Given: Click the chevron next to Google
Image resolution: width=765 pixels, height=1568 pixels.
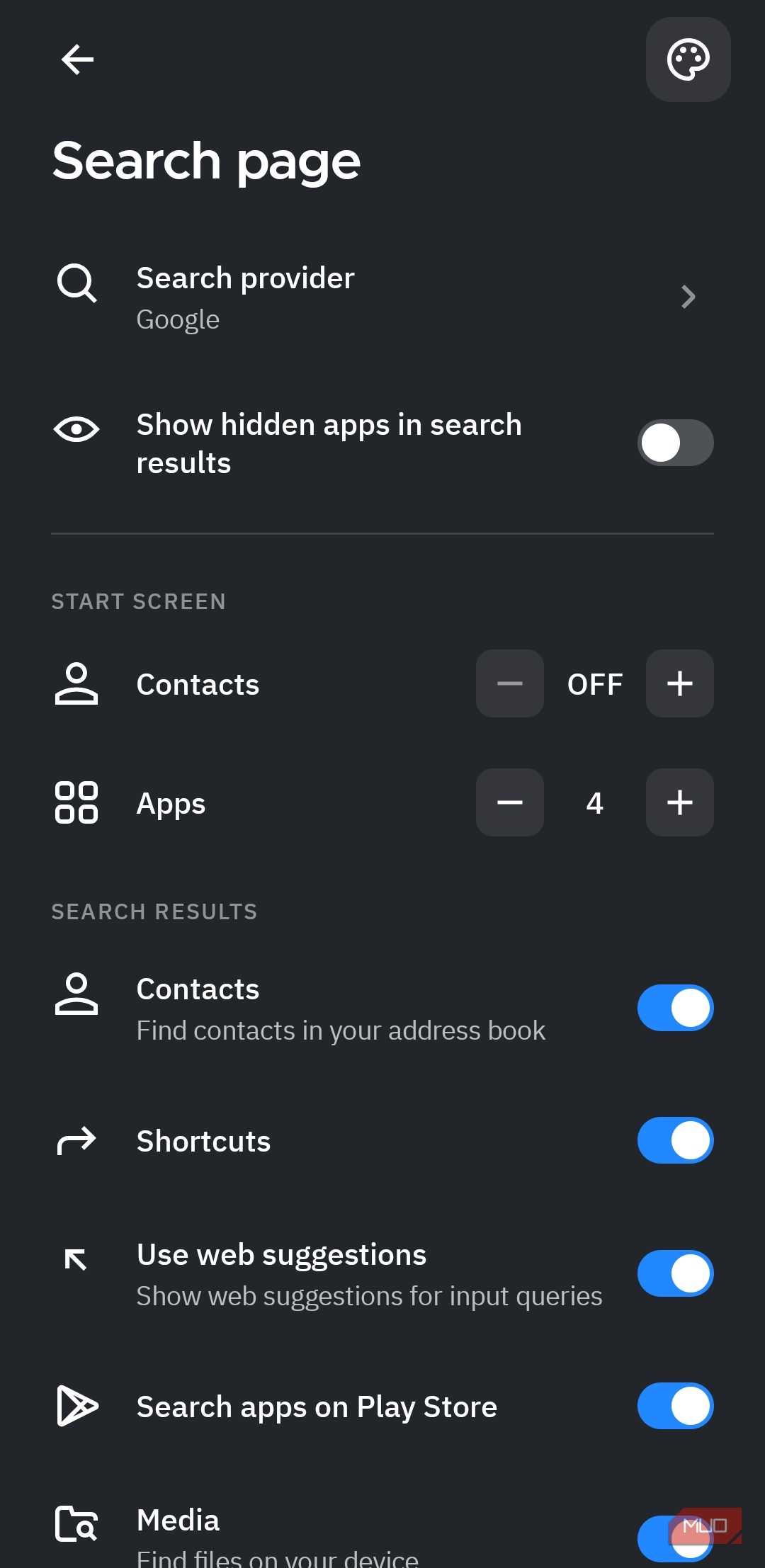Looking at the screenshot, I should 688,297.
